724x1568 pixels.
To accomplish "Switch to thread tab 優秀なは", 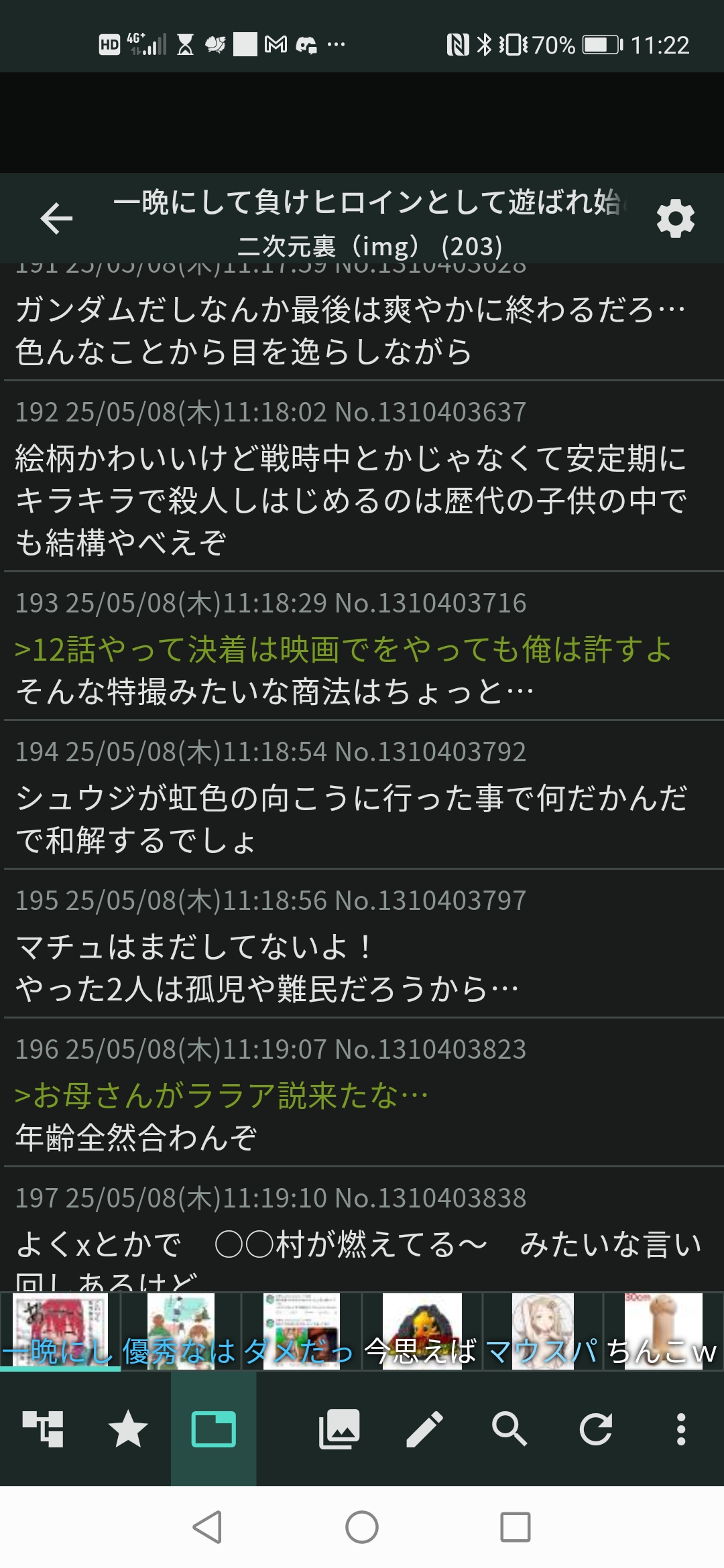I will pos(181,1331).
